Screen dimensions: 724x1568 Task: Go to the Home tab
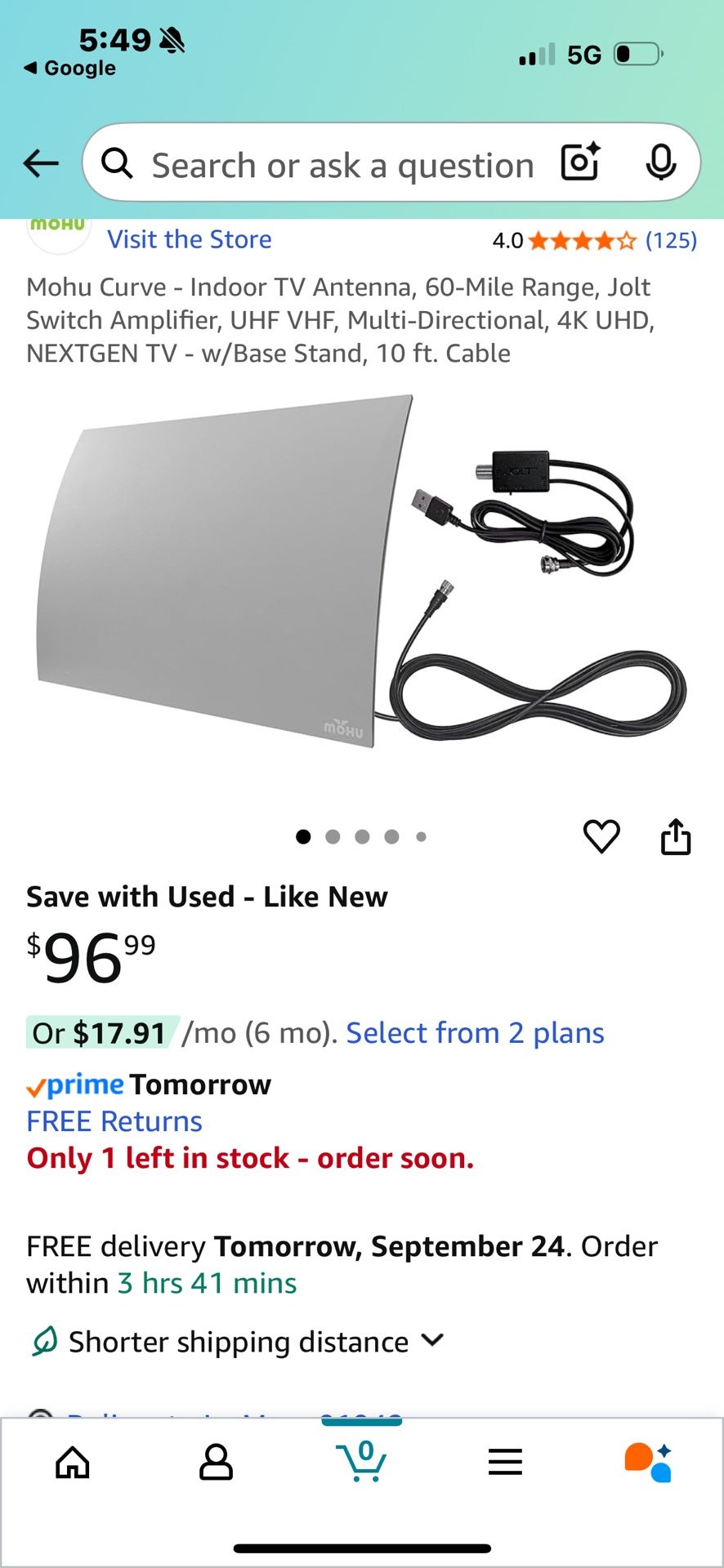click(x=73, y=1462)
